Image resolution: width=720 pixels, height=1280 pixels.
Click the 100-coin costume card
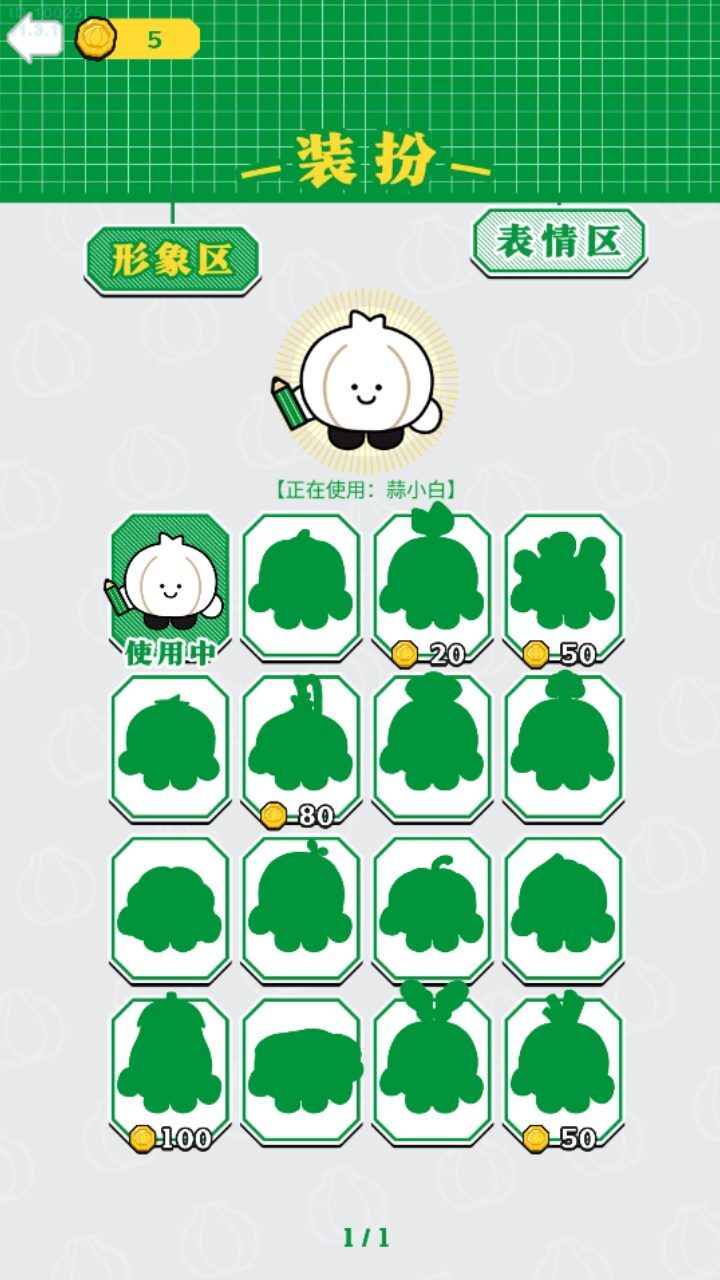click(x=172, y=1070)
